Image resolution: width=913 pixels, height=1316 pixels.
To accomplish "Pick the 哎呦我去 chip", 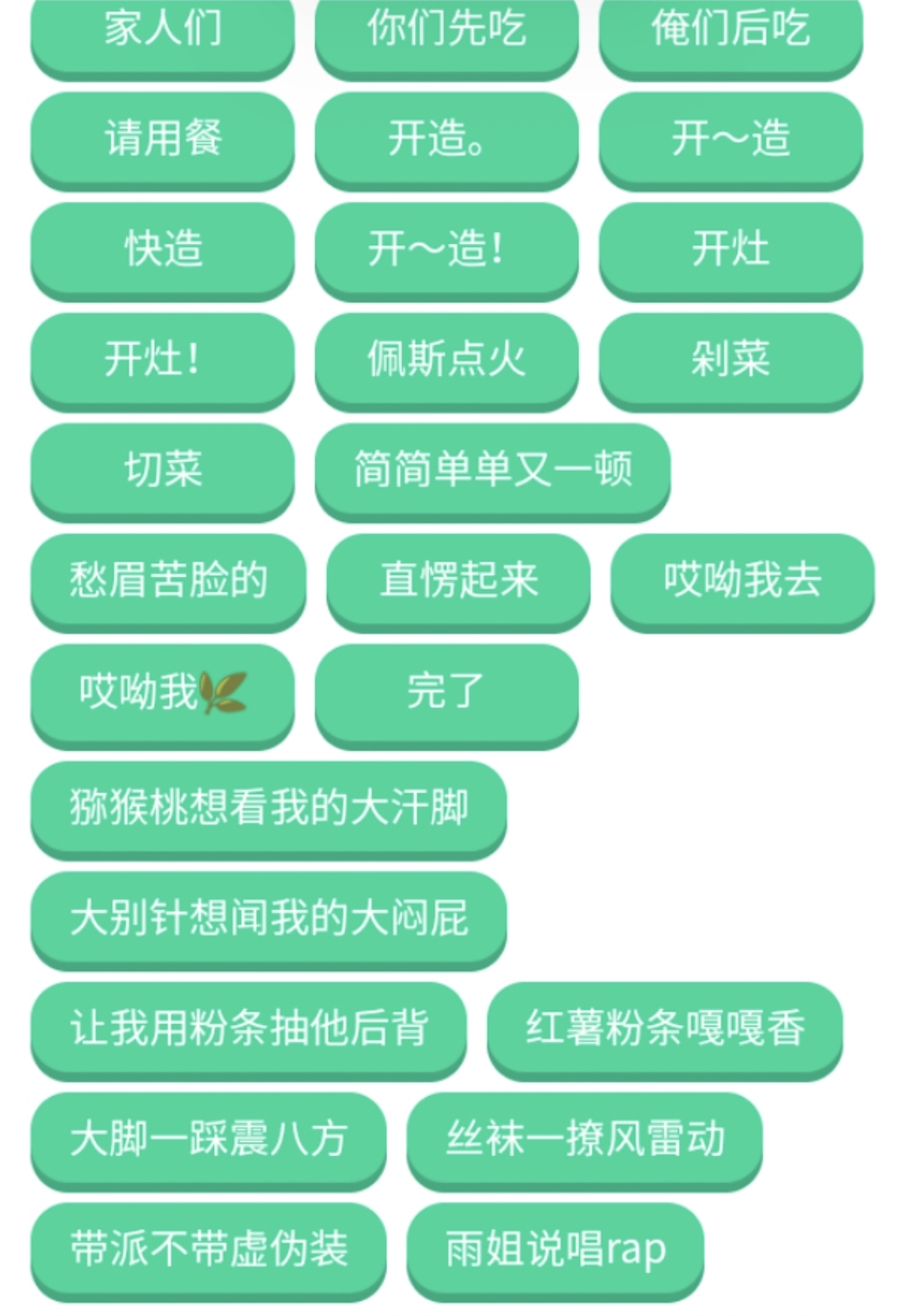I will pyautogui.click(x=742, y=580).
